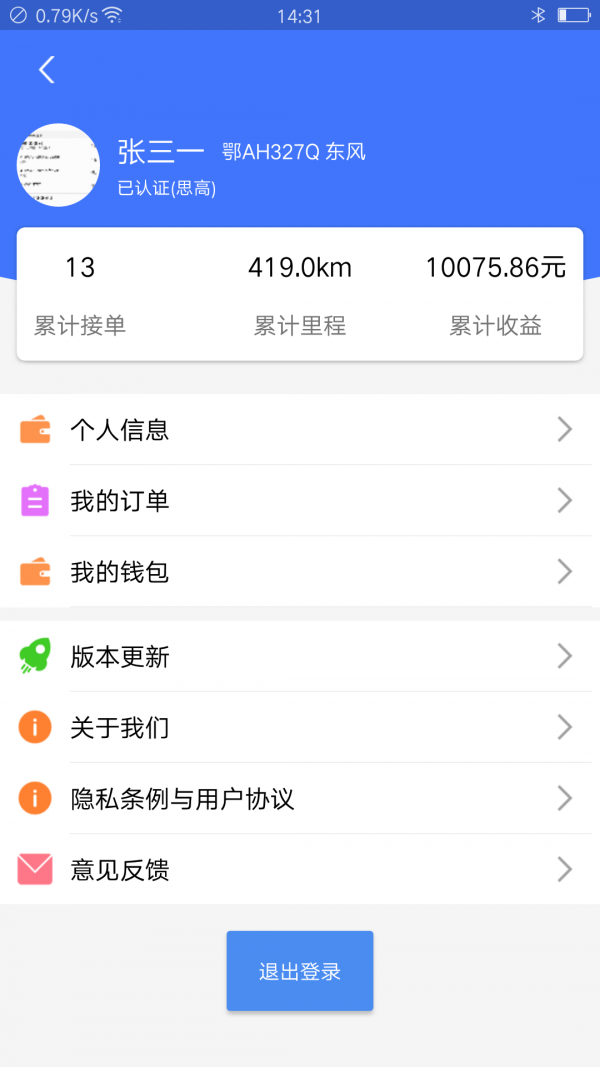
Task: Open 我的订单 orders list
Action: (x=300, y=501)
